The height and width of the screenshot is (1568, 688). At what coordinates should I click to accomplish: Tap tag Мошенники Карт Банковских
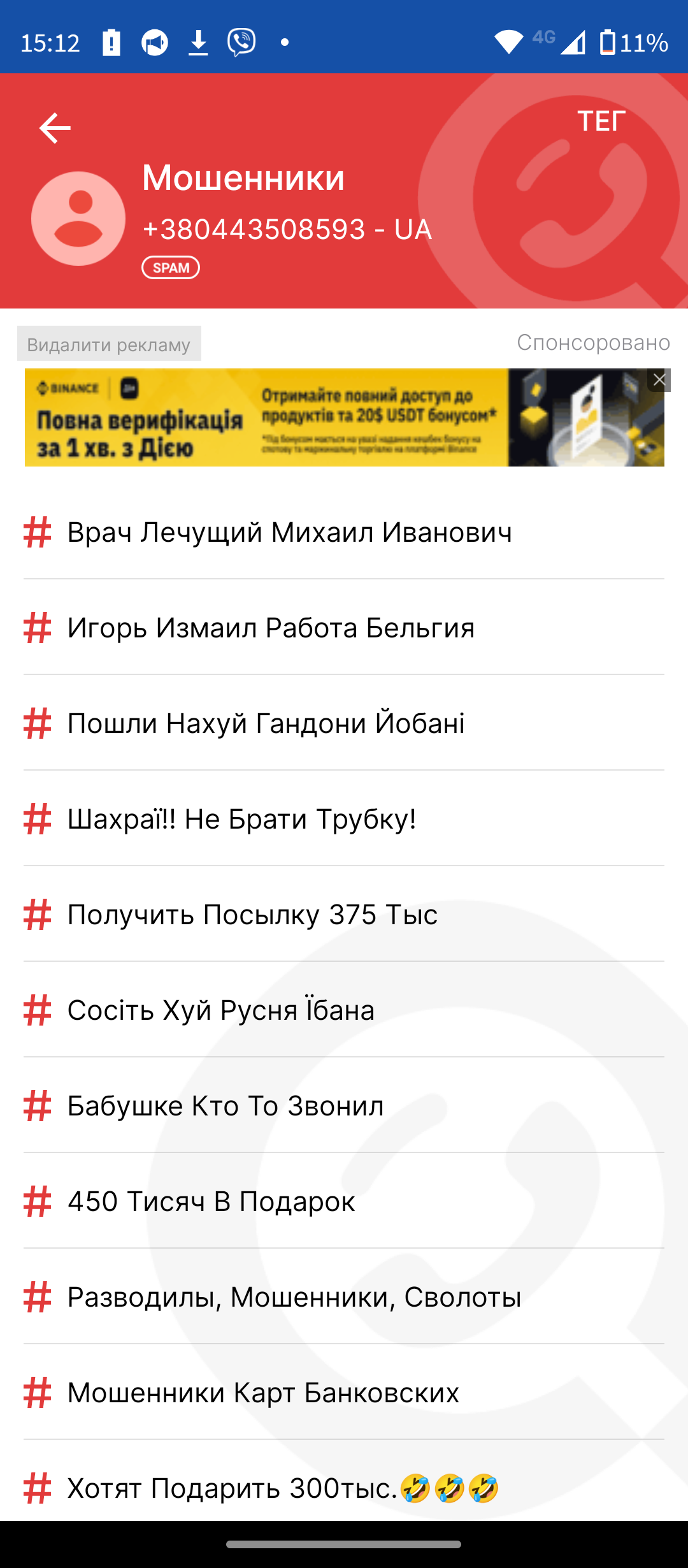pyautogui.click(x=344, y=1392)
